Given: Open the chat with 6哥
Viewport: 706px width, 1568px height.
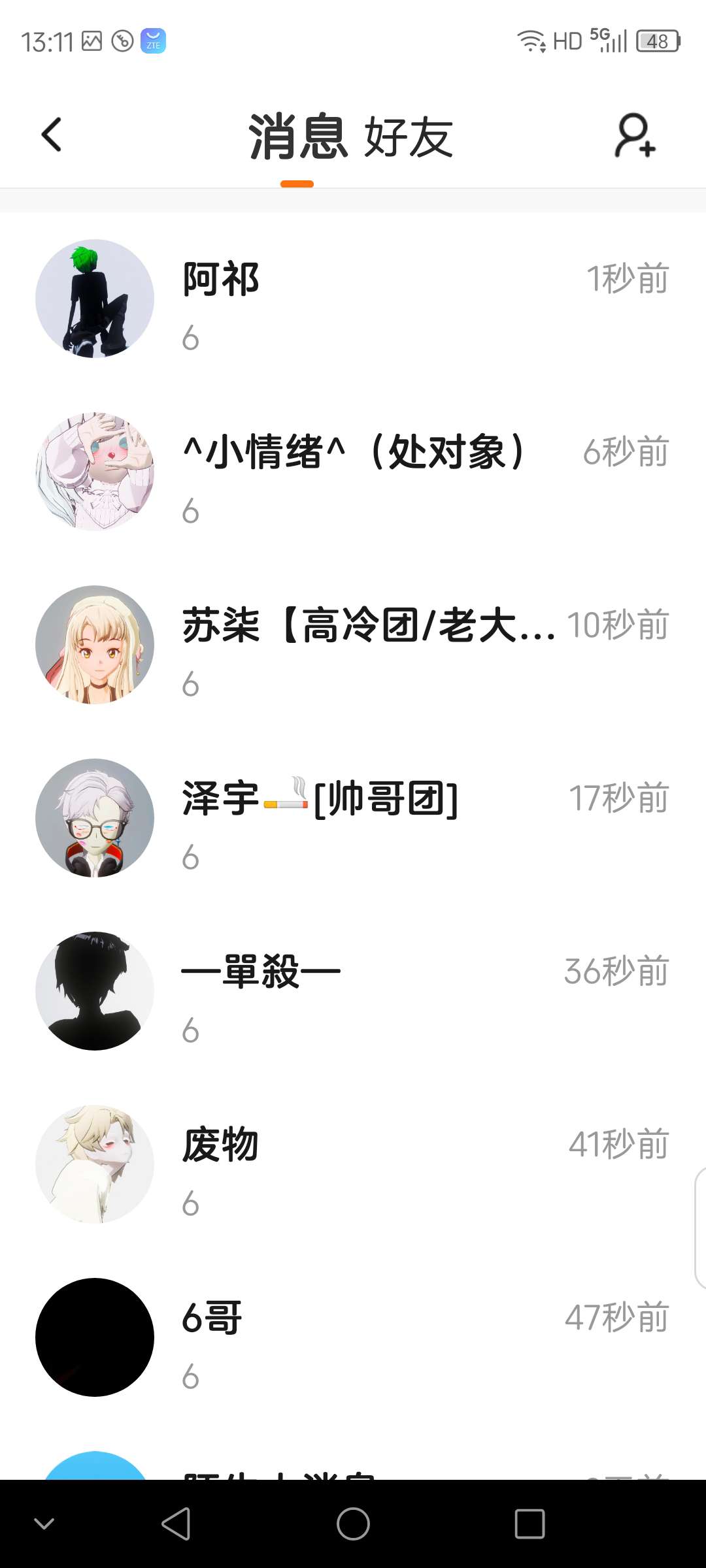Looking at the screenshot, I should 353,1337.
